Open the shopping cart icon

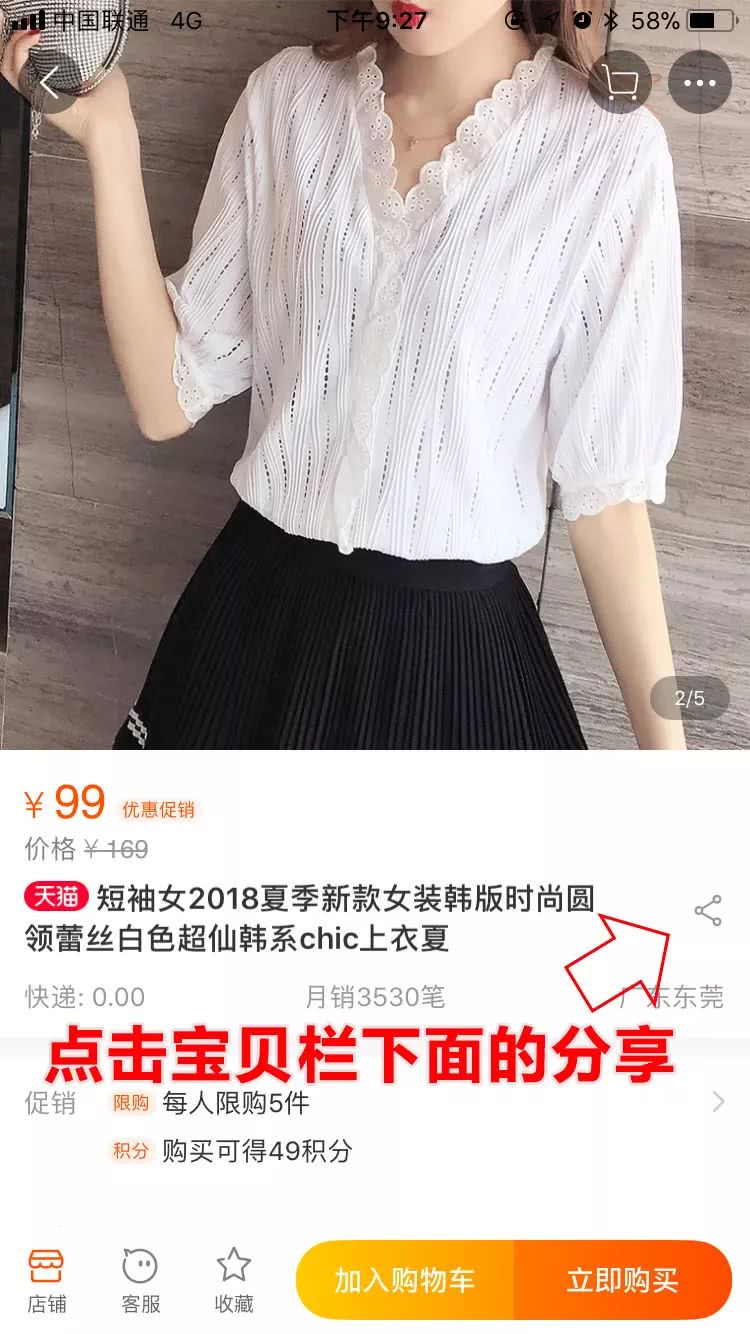pos(620,82)
